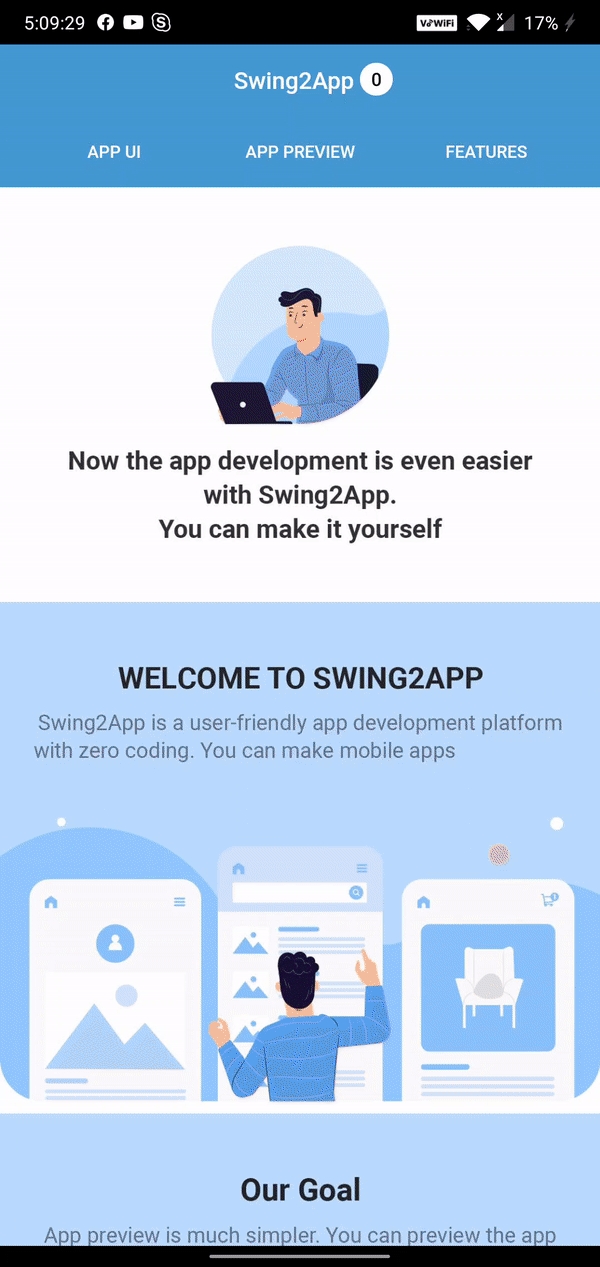Switch to the APP UI tab

pyautogui.click(x=114, y=152)
